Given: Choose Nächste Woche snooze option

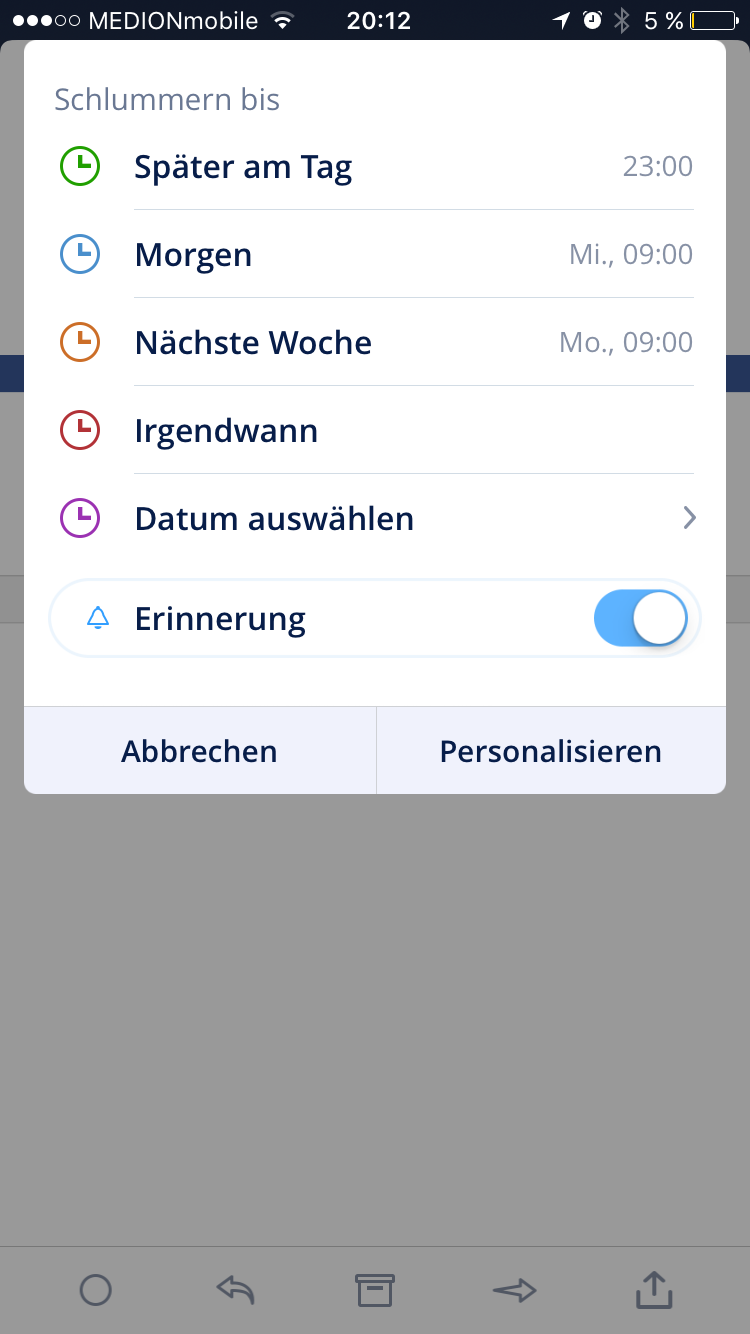Looking at the screenshot, I should 375,342.
